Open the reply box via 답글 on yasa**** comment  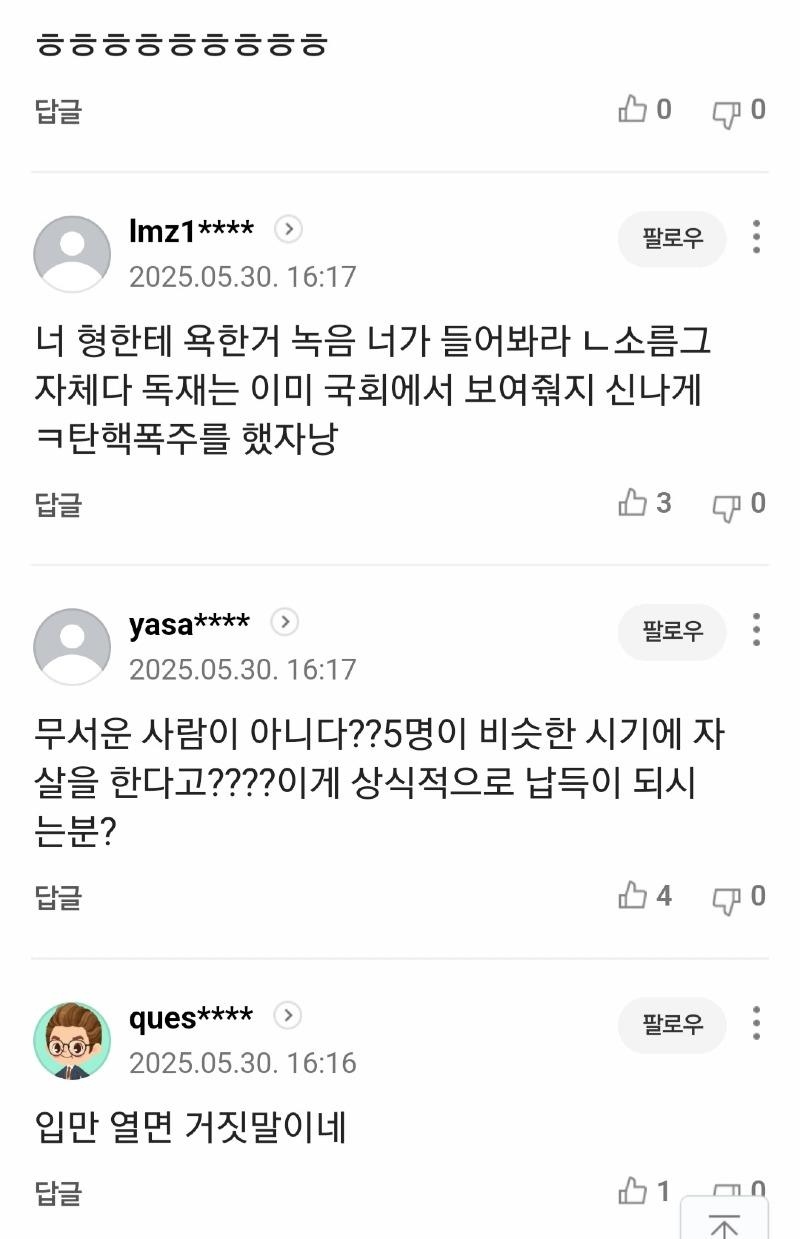[58, 898]
